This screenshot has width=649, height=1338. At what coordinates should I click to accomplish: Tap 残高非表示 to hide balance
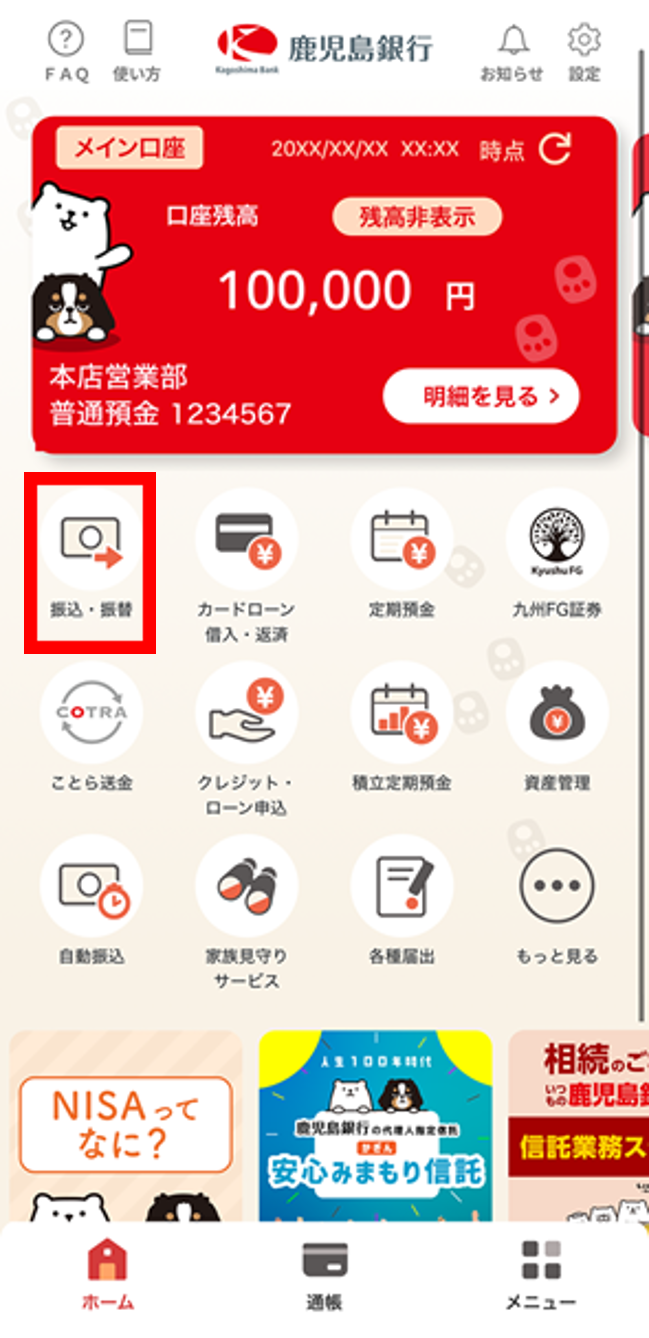click(417, 216)
